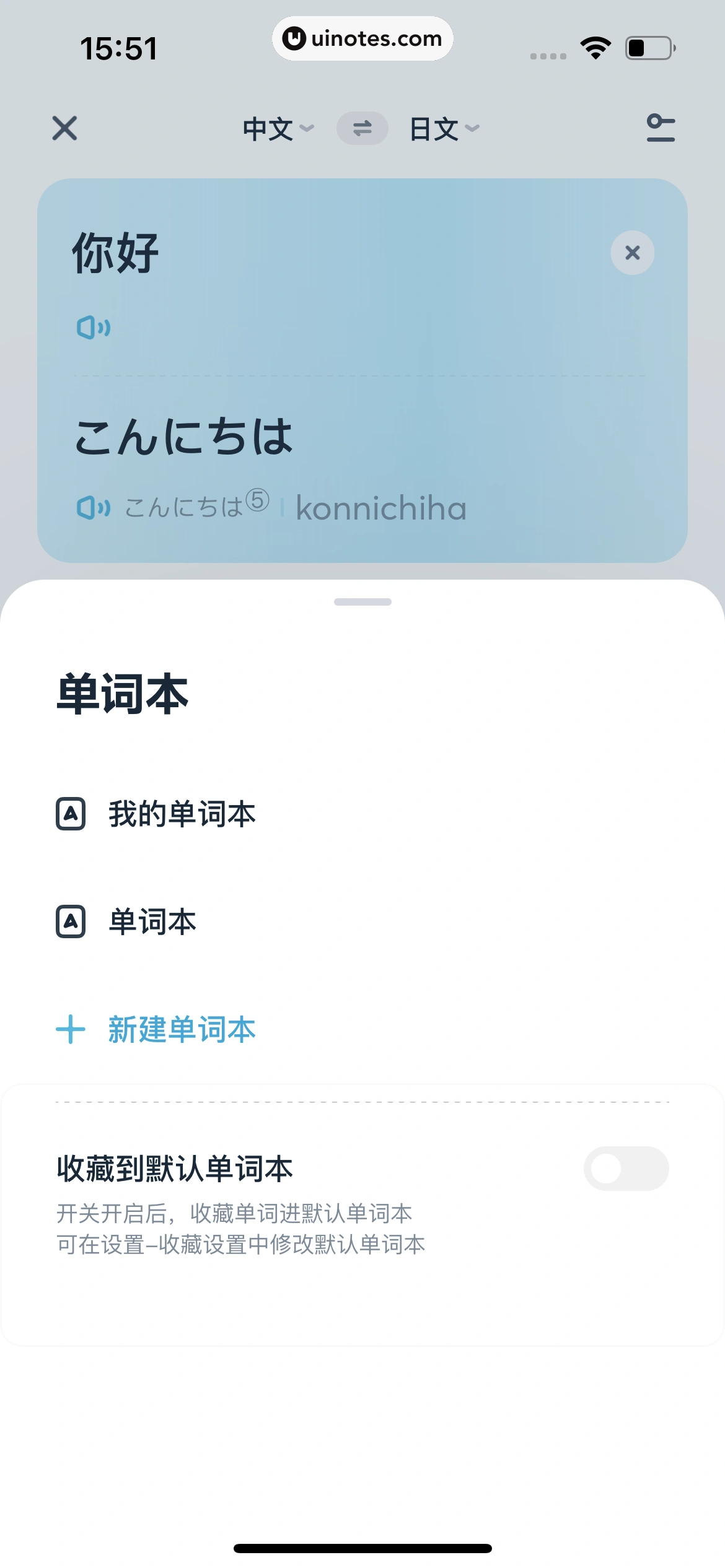
Task: Close the translation screen with X icon
Action: [65, 128]
